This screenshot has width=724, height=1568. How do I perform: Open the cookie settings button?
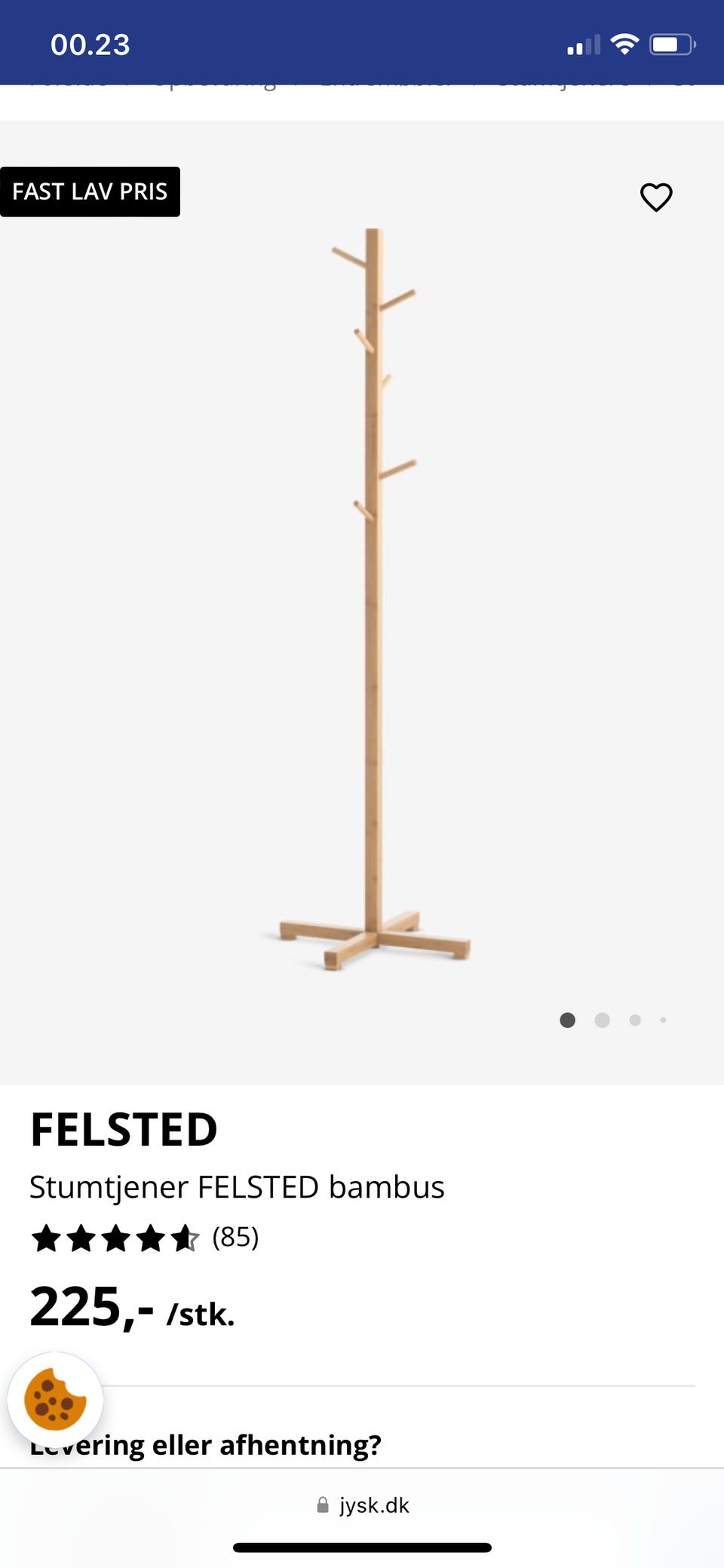55,1400
